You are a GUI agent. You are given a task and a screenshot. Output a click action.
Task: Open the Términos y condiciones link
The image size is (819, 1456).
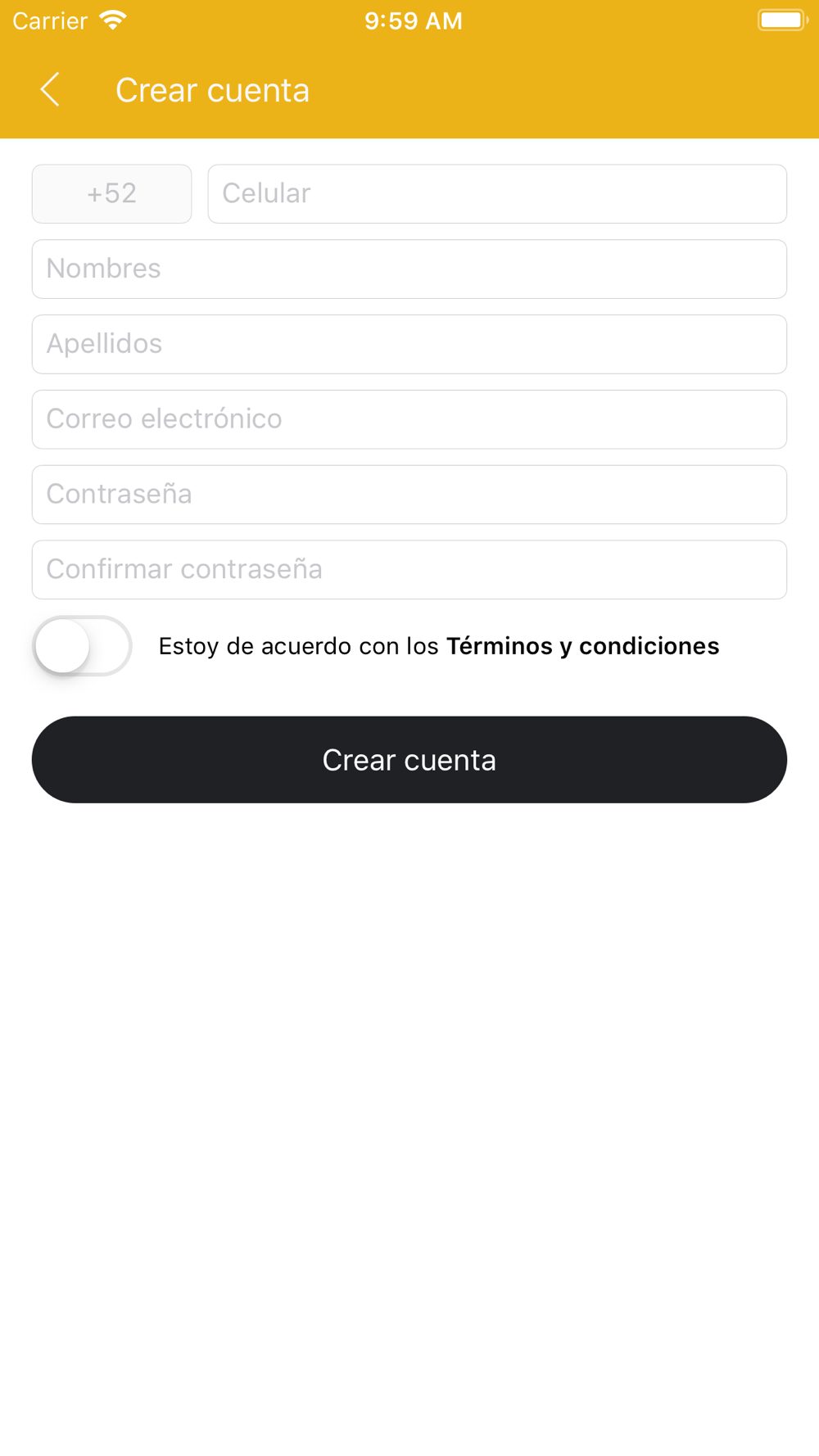tap(582, 646)
